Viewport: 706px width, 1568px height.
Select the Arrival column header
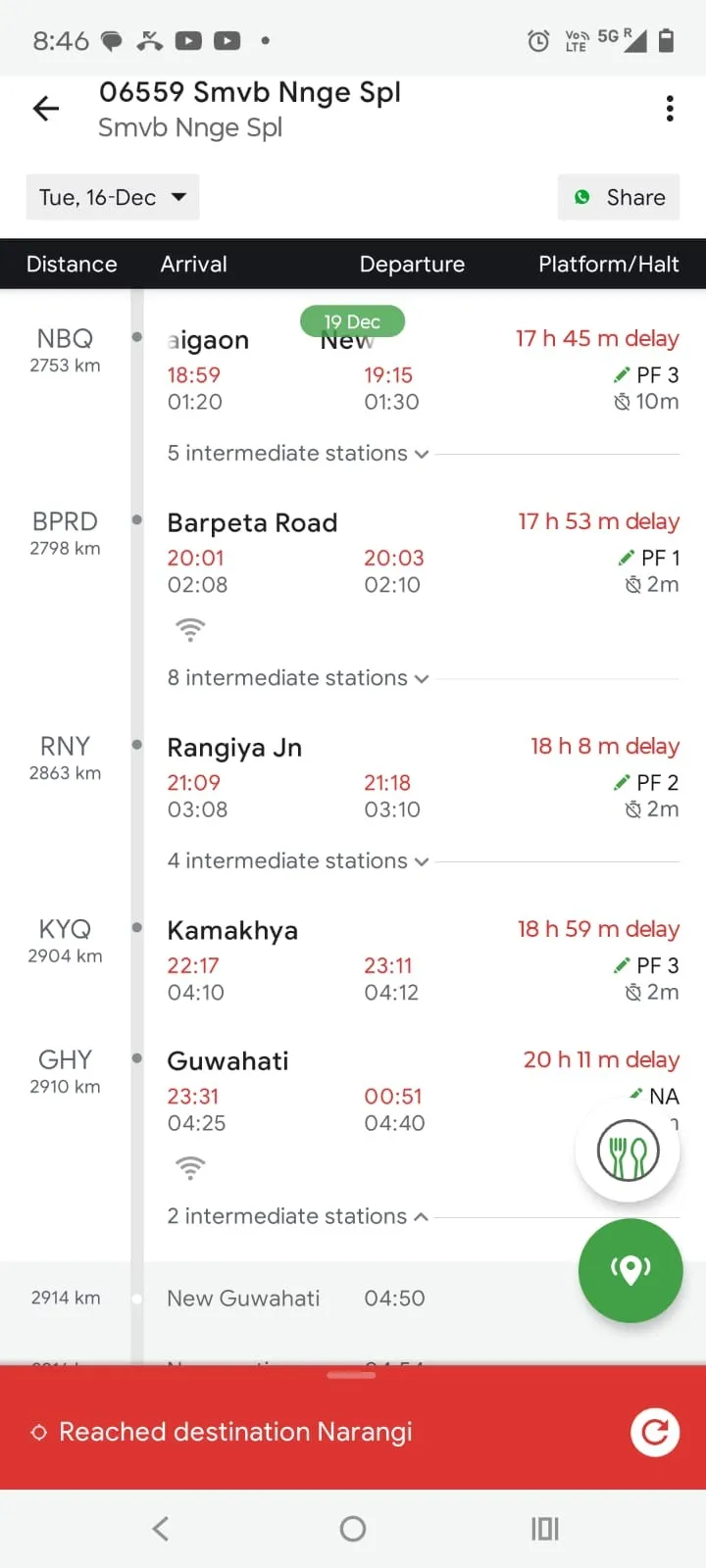tap(193, 264)
